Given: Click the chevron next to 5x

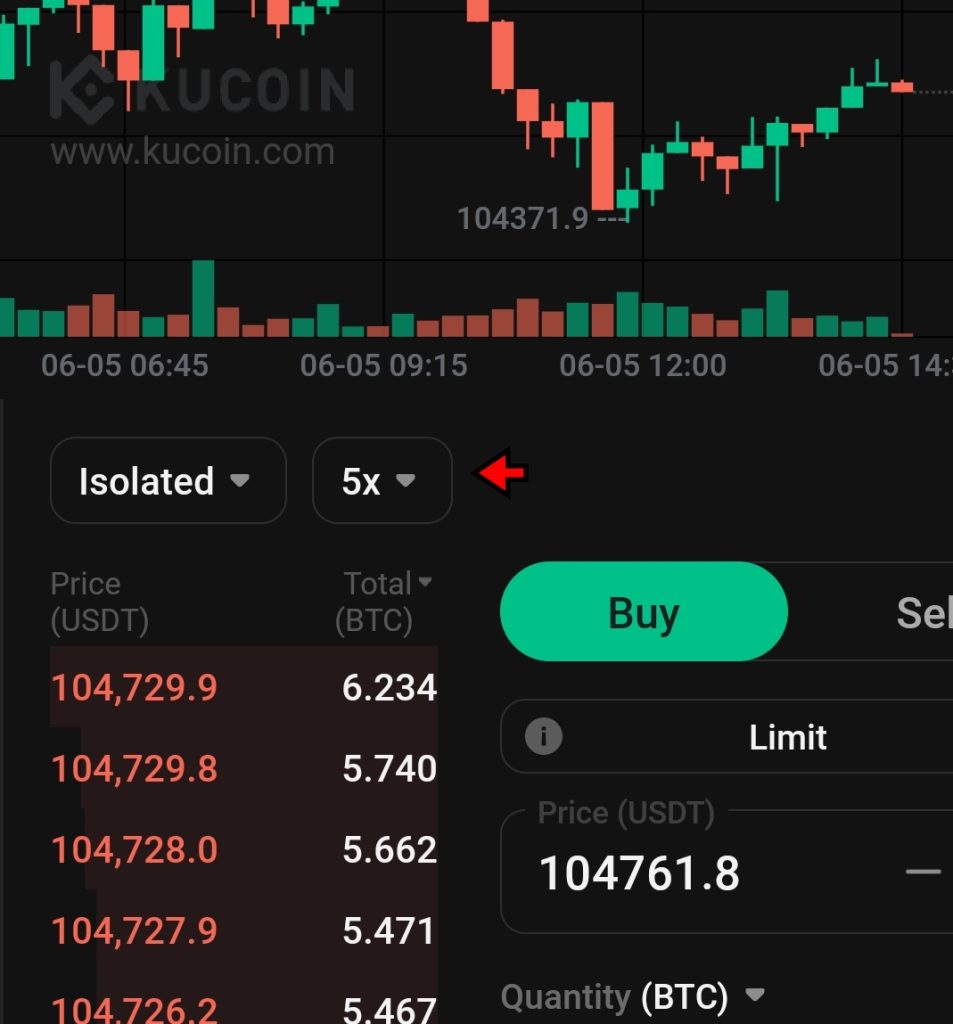Looking at the screenshot, I should coord(407,481).
